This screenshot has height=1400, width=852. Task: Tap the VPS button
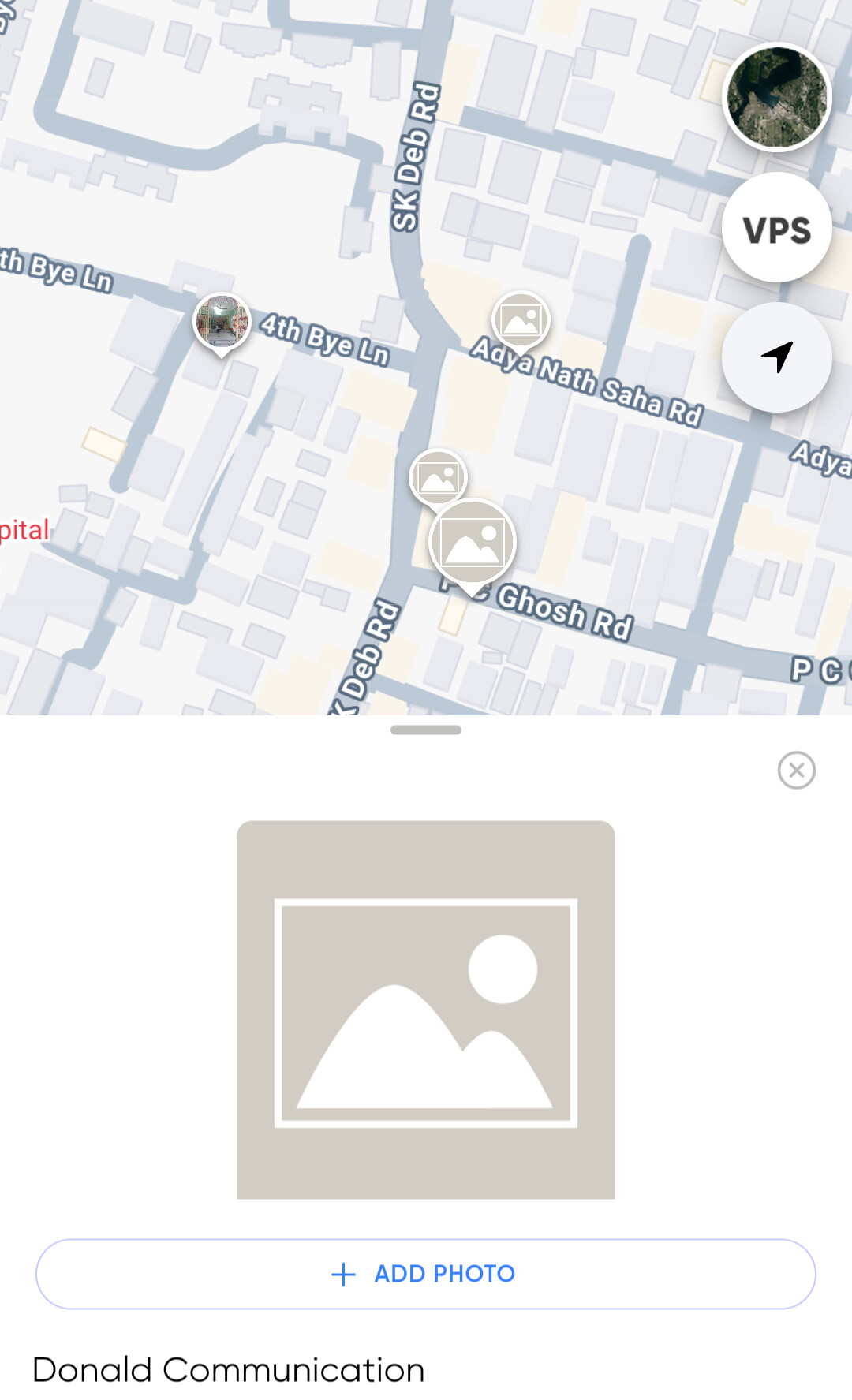pos(777,228)
